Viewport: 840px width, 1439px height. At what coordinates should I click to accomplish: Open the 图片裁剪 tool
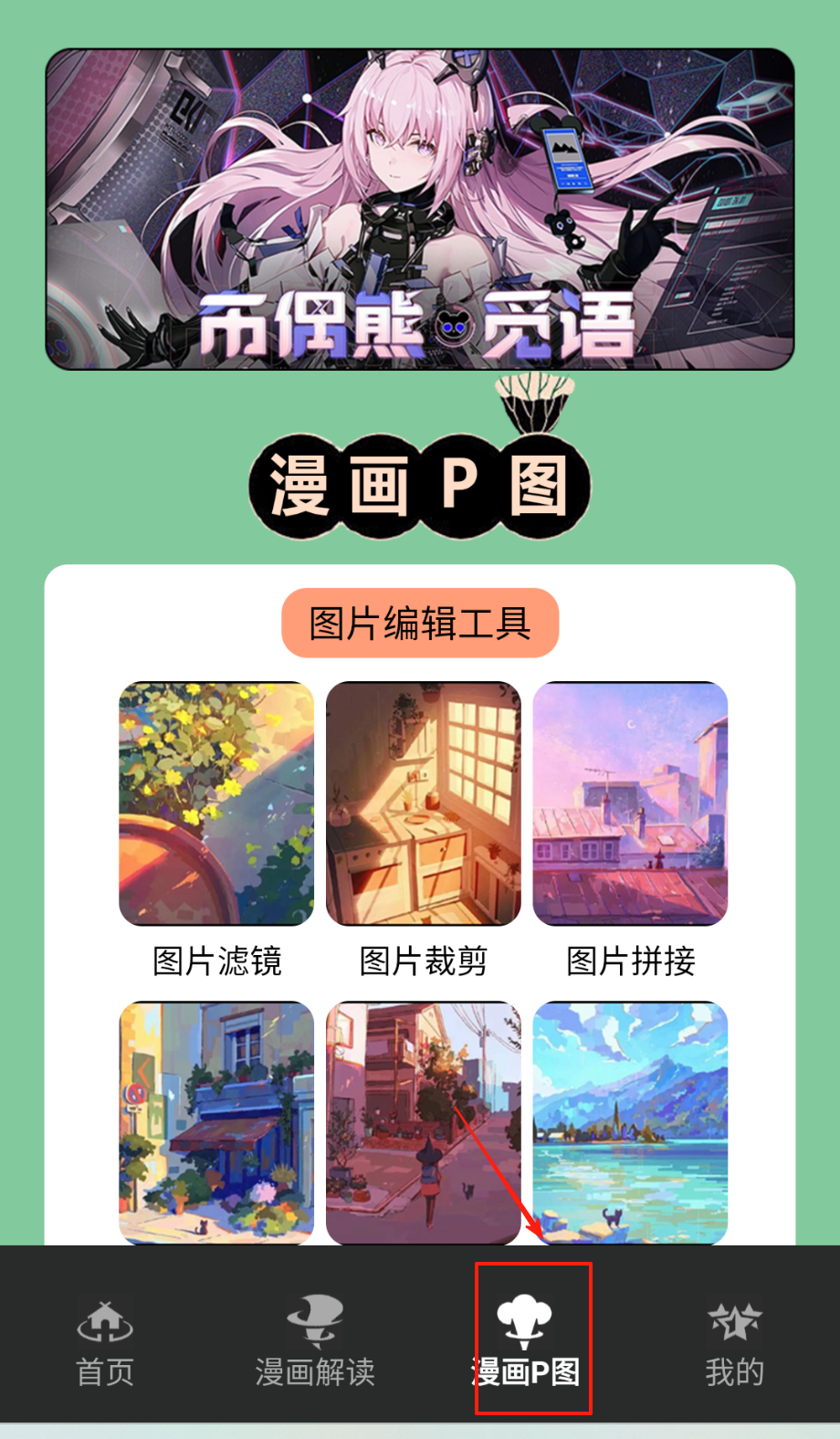[x=424, y=804]
